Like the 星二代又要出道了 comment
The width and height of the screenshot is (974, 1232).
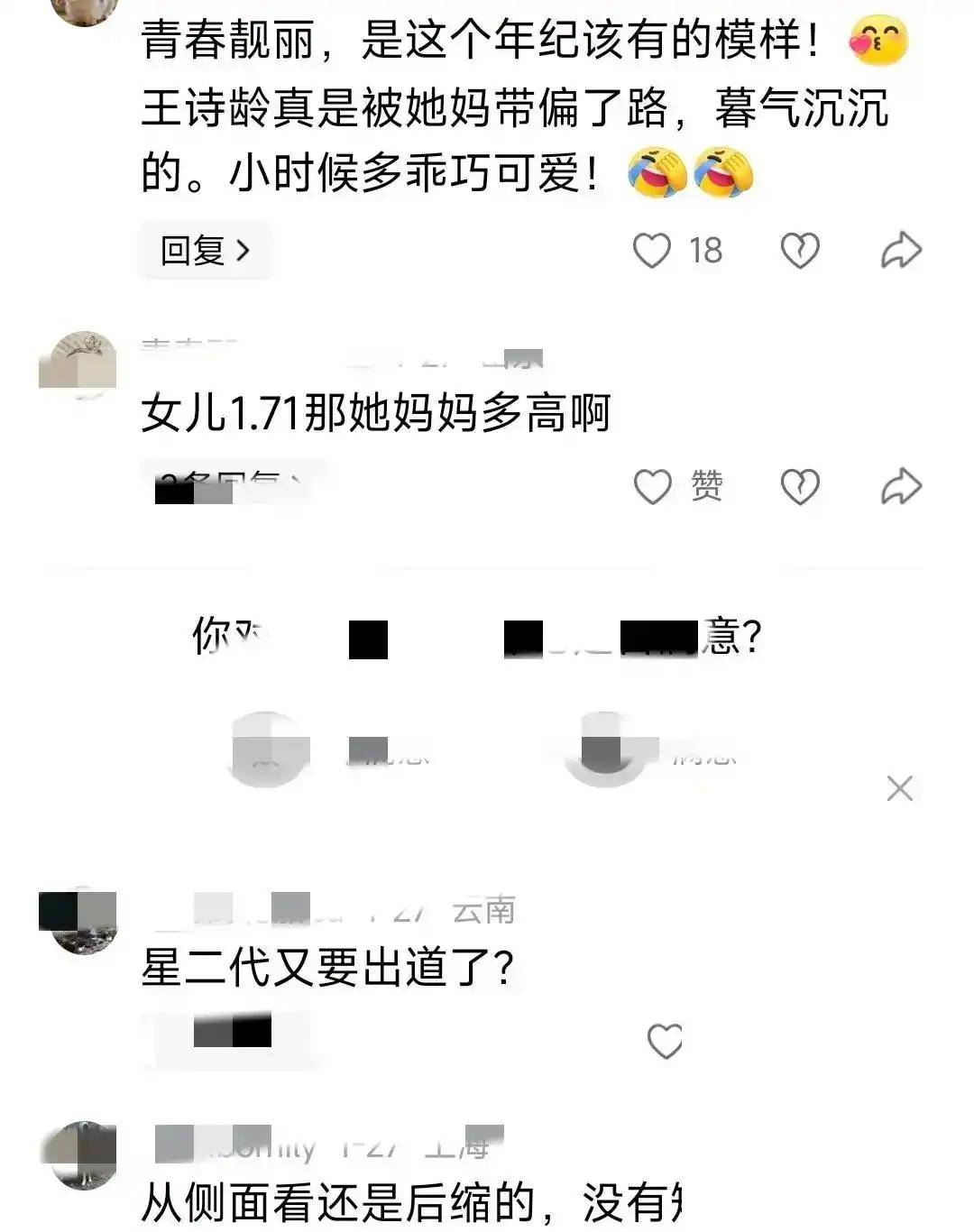click(665, 1041)
